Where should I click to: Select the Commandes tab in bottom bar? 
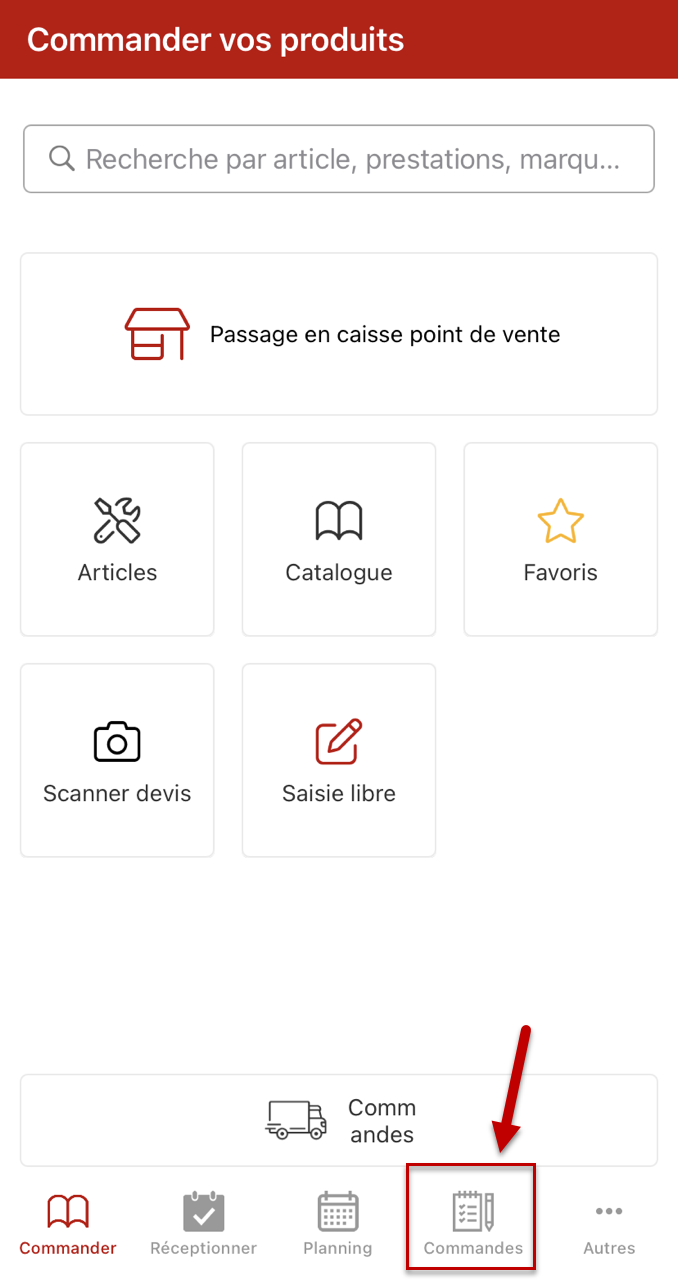tap(473, 1223)
